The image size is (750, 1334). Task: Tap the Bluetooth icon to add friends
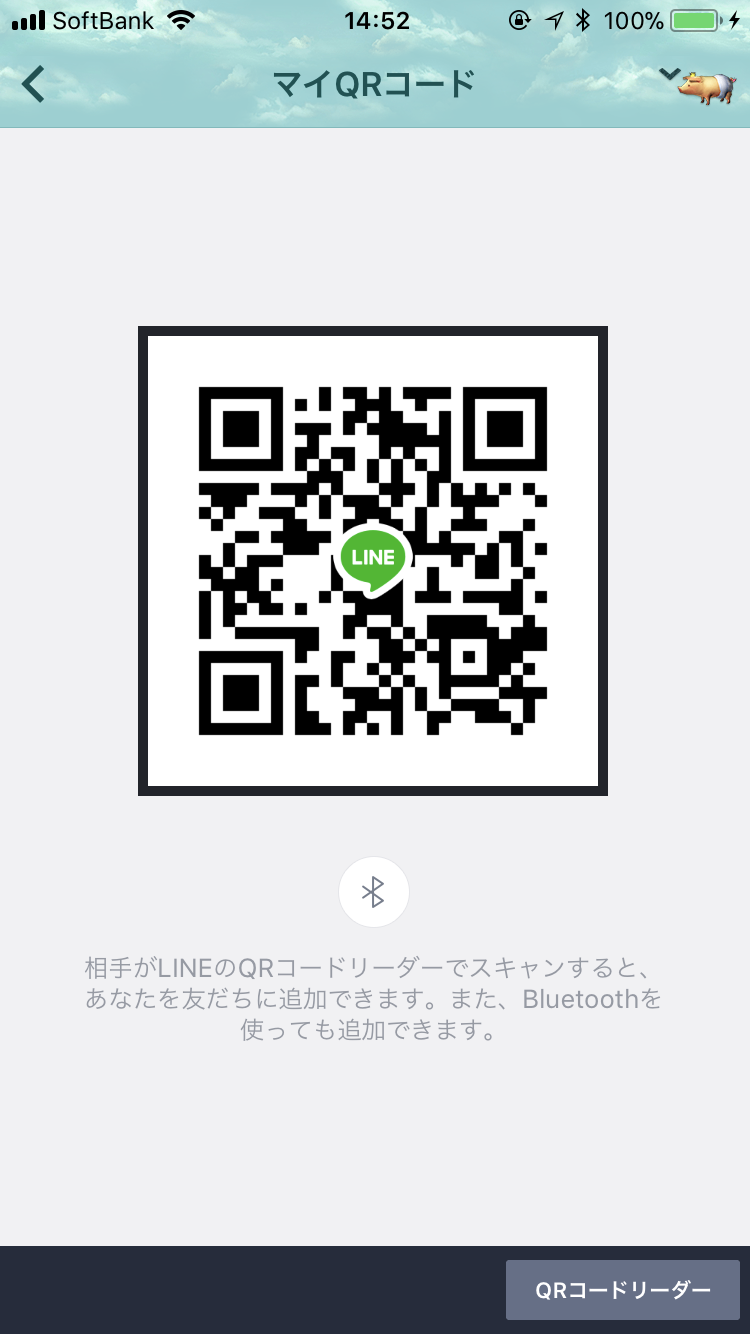click(x=373, y=892)
